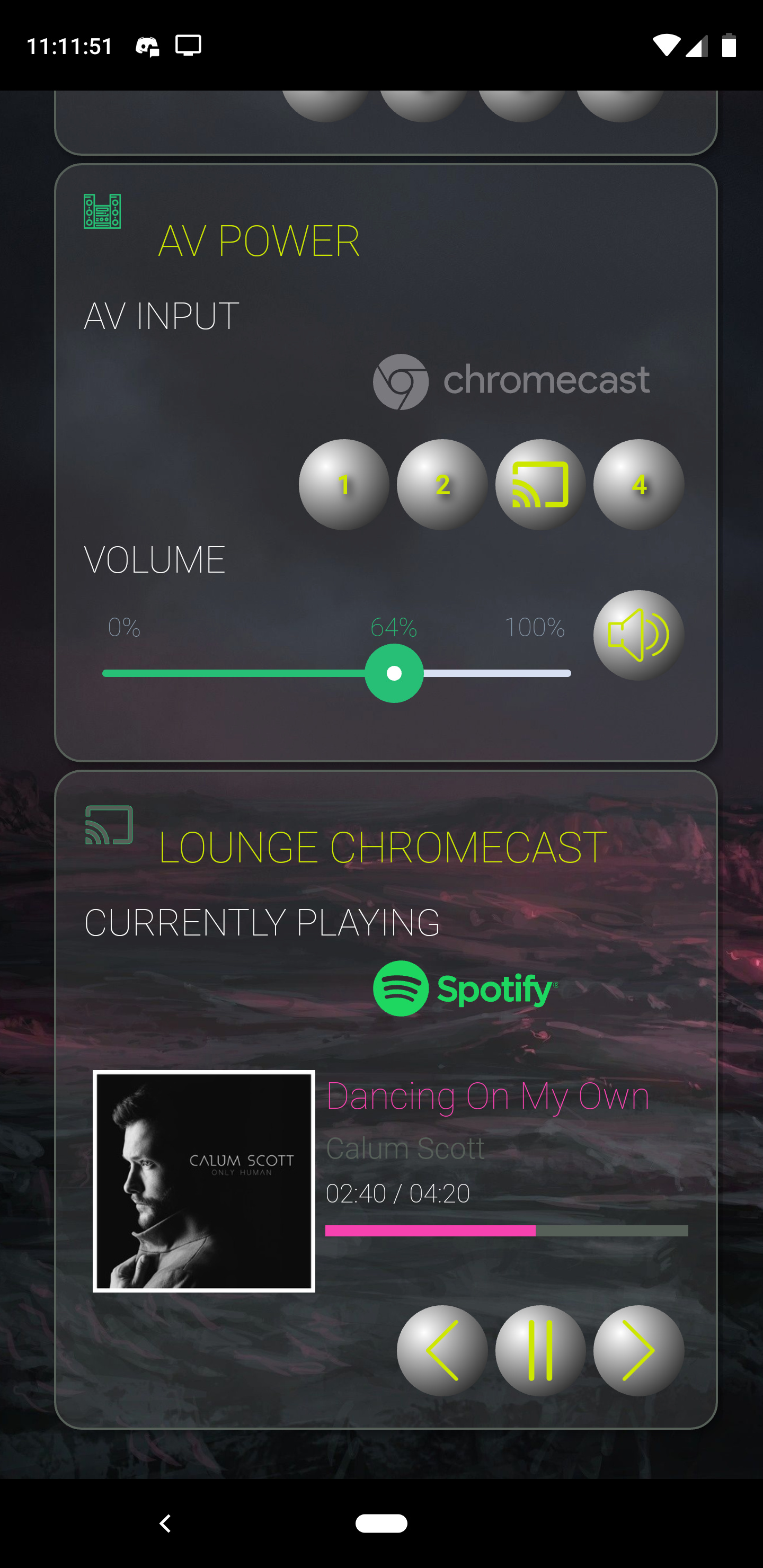
Task: Tap the back arrow in the navigation bar
Action: pos(164,1524)
